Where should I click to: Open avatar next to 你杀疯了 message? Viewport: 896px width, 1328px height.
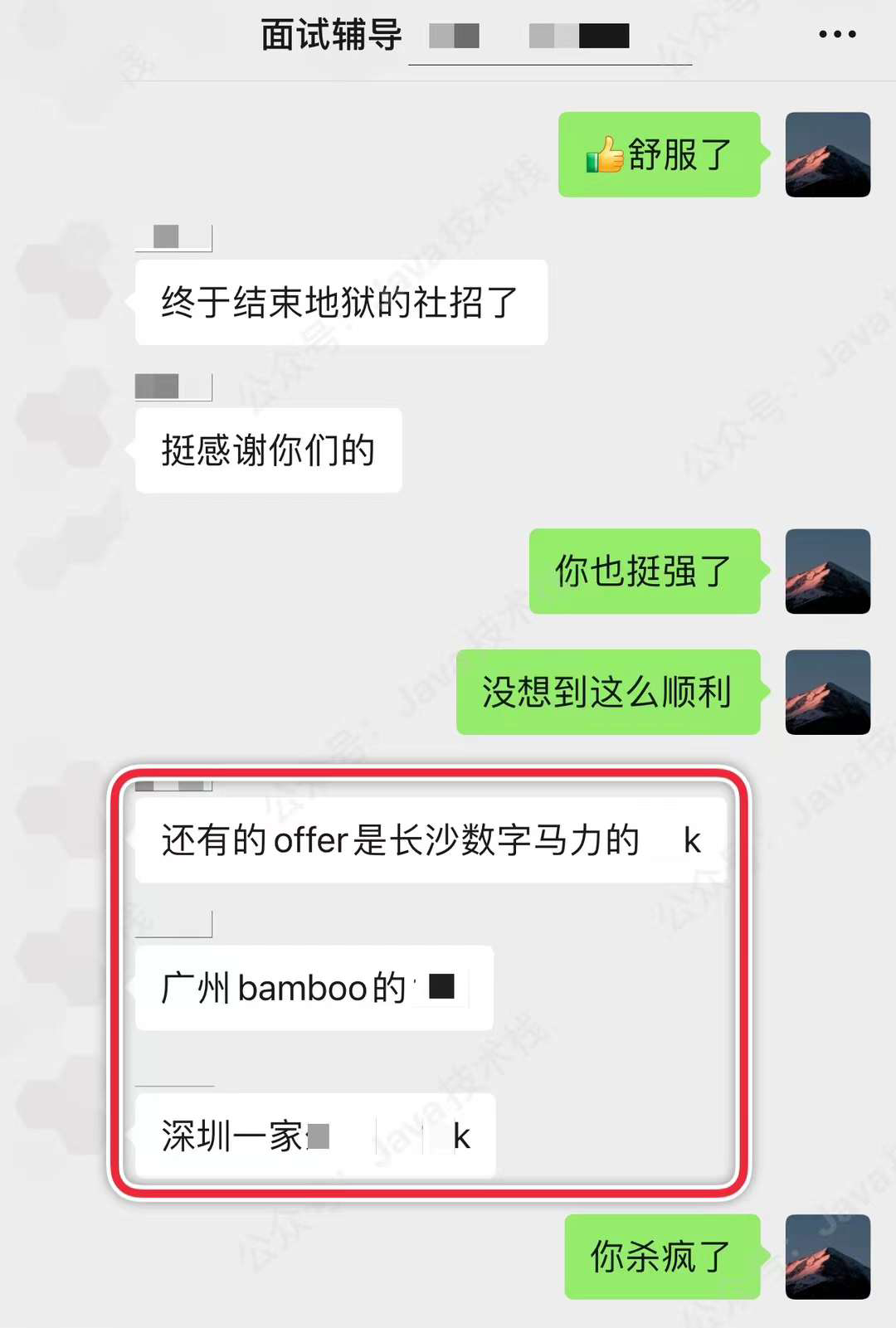[827, 1256]
